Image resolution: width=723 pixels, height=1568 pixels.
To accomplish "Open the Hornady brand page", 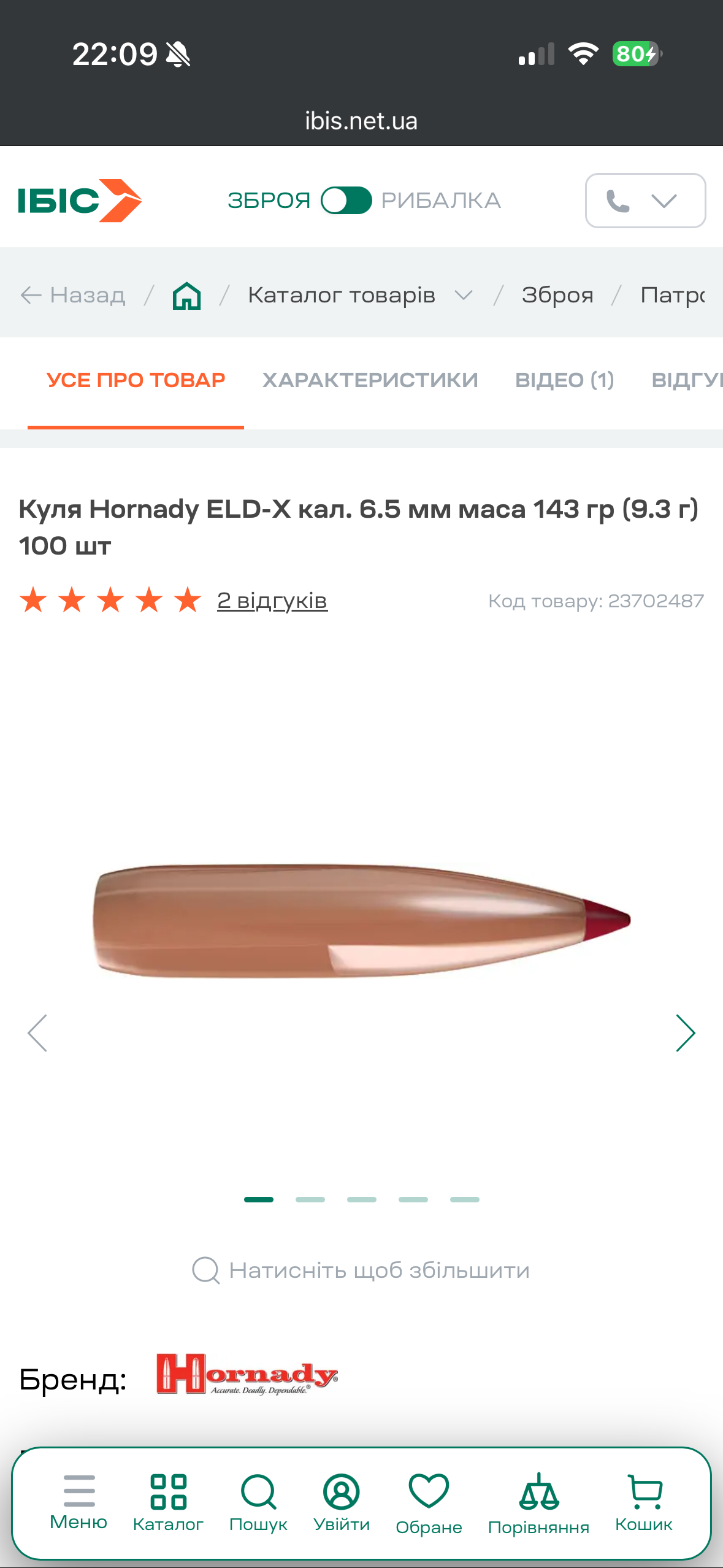I will 247,1375.
